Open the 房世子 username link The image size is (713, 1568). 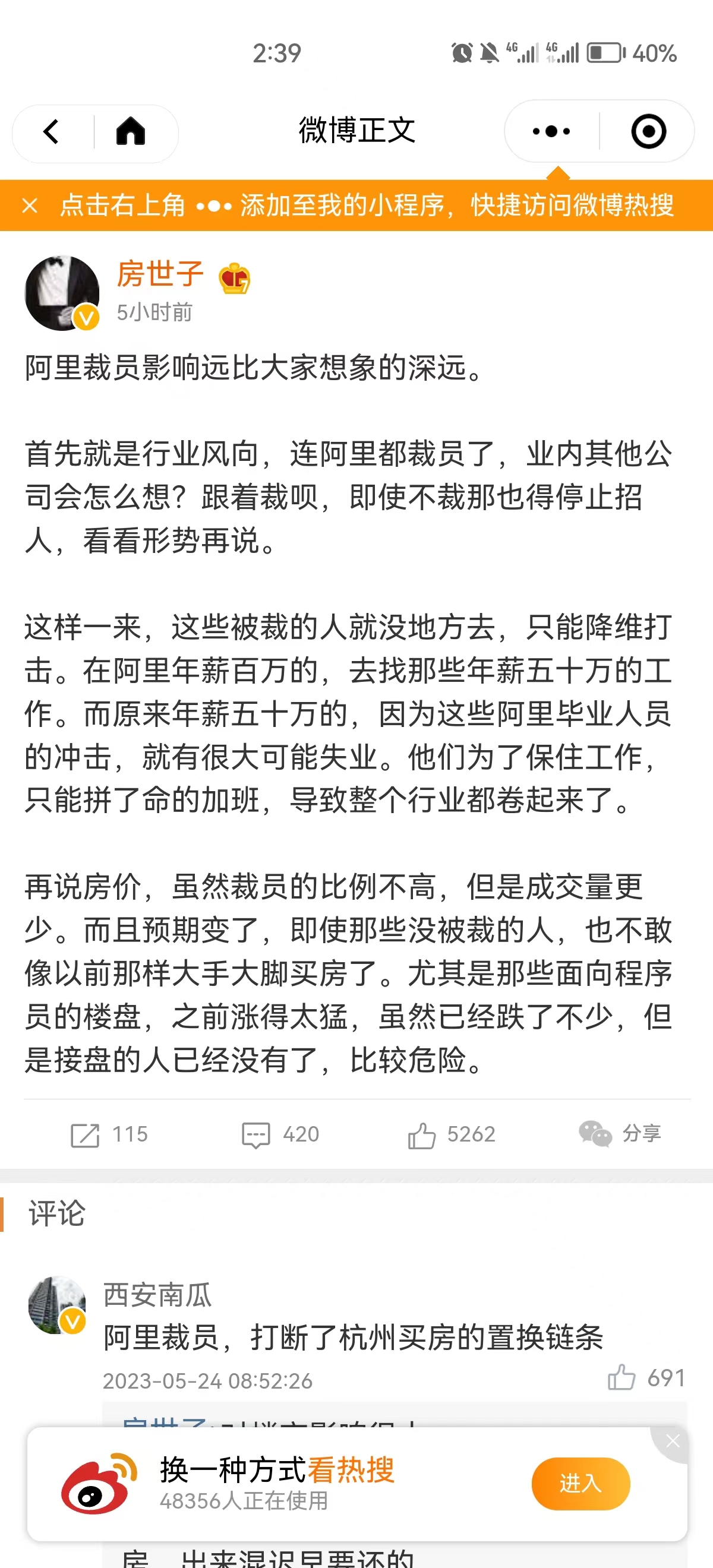(x=159, y=274)
